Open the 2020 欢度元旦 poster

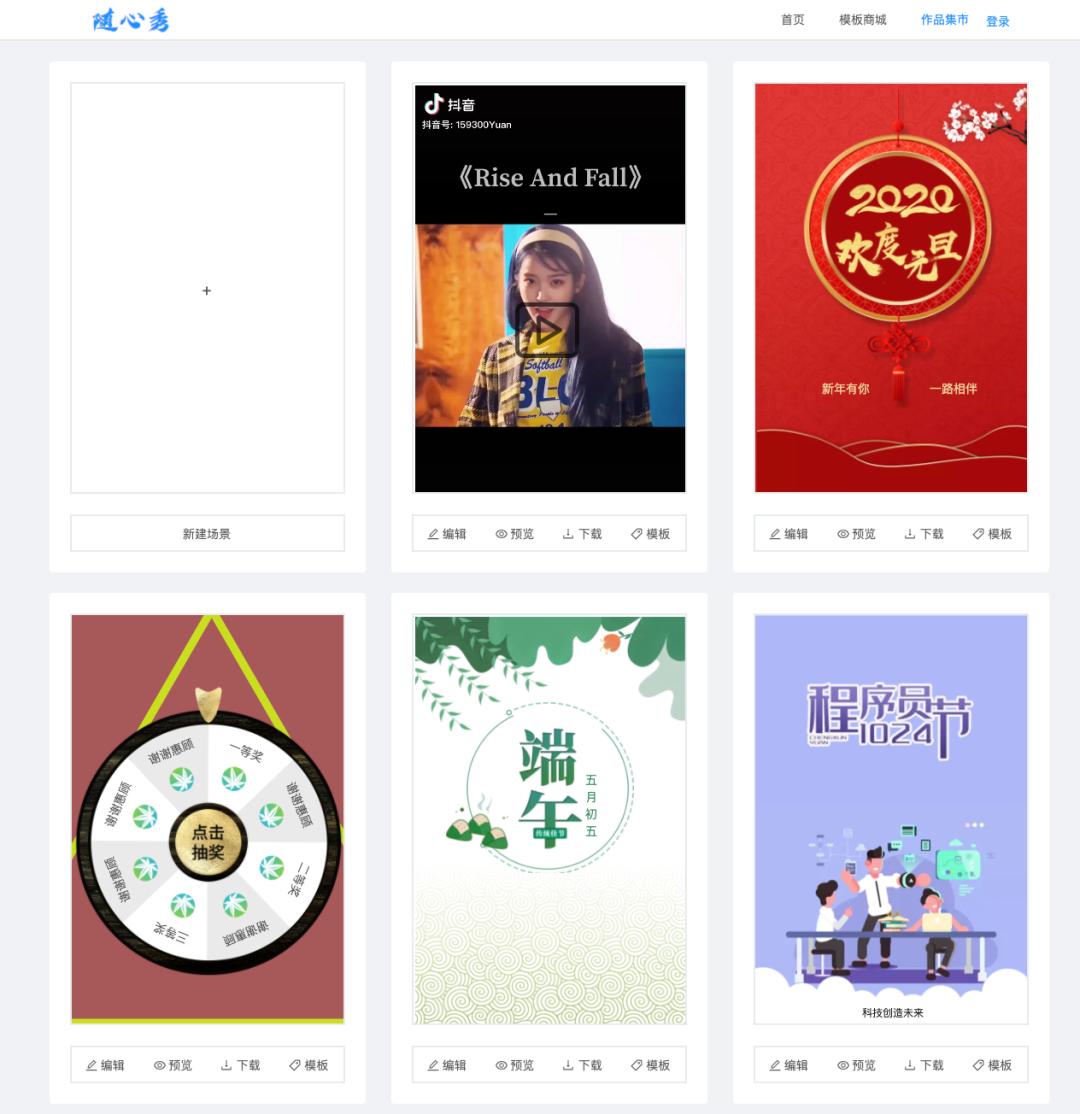(891, 288)
